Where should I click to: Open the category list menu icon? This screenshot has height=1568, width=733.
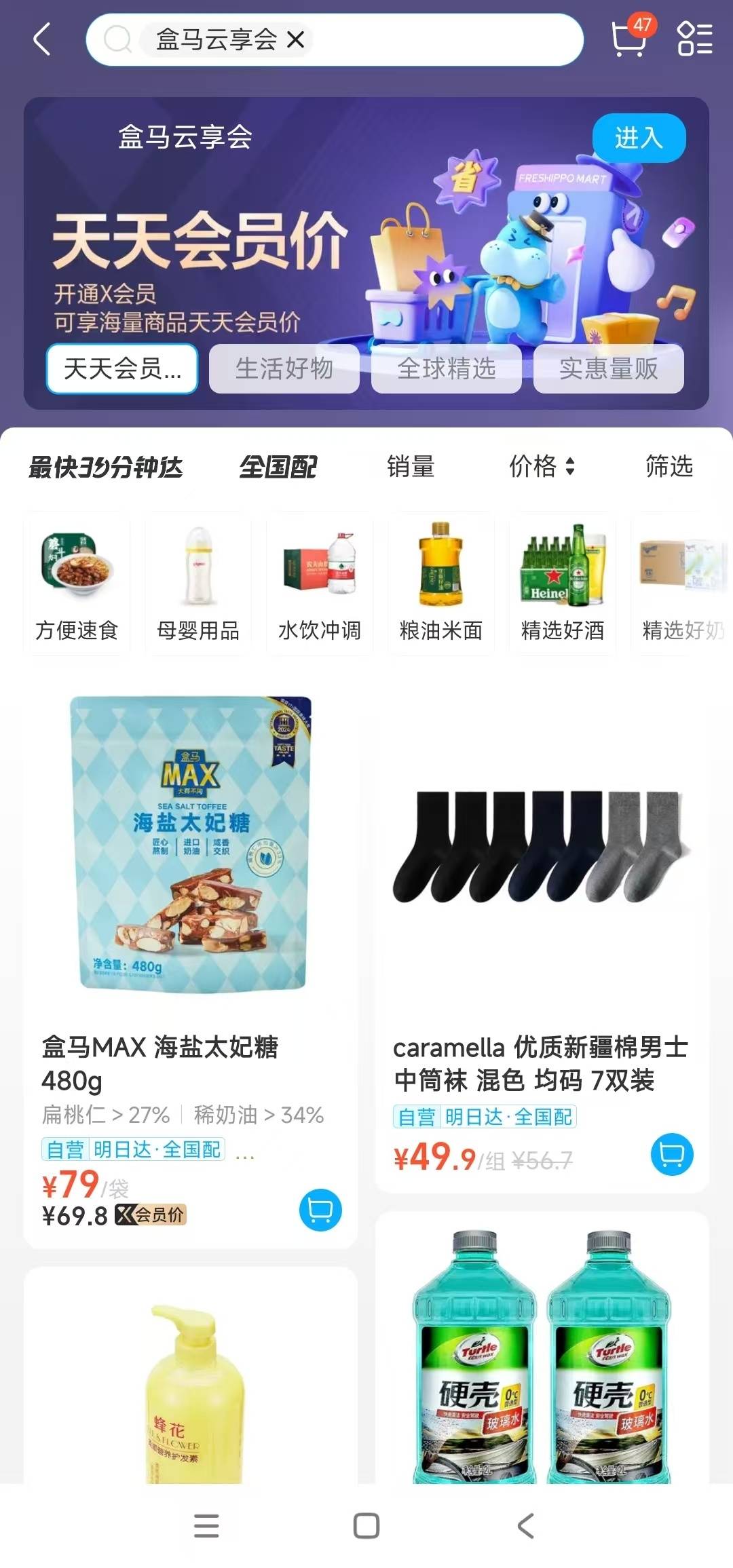click(x=695, y=39)
